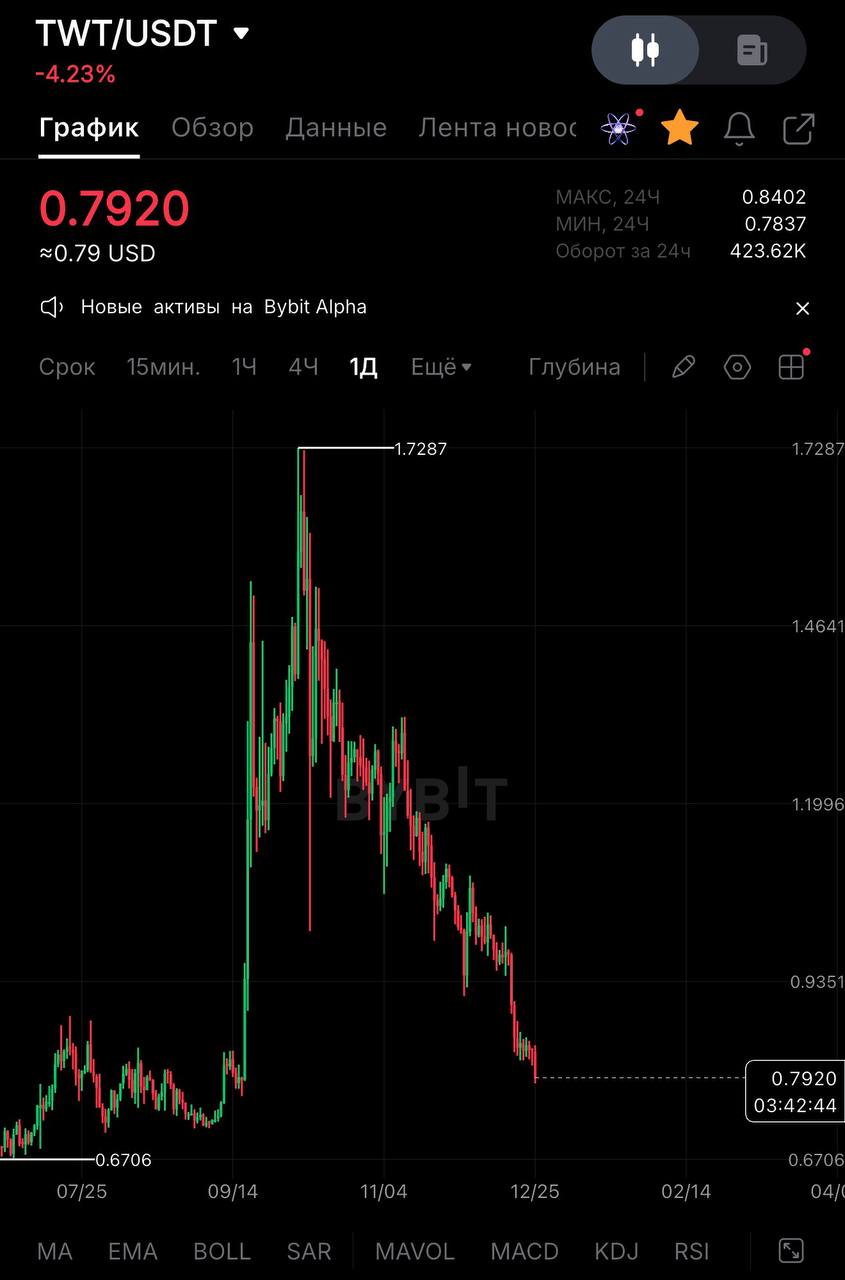Open chart settings hexagon icon

click(737, 367)
